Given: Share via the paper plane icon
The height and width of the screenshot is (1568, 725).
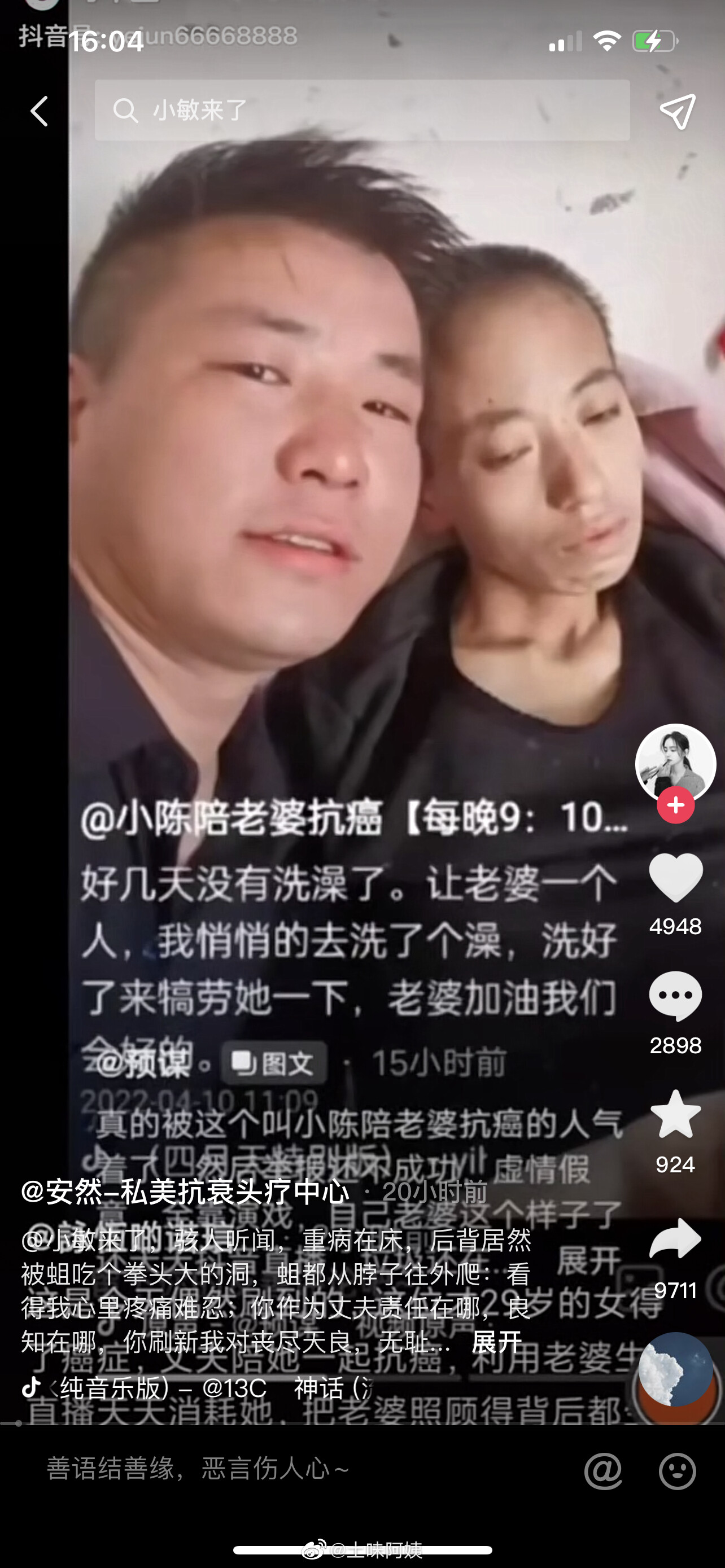Looking at the screenshot, I should click(x=678, y=111).
